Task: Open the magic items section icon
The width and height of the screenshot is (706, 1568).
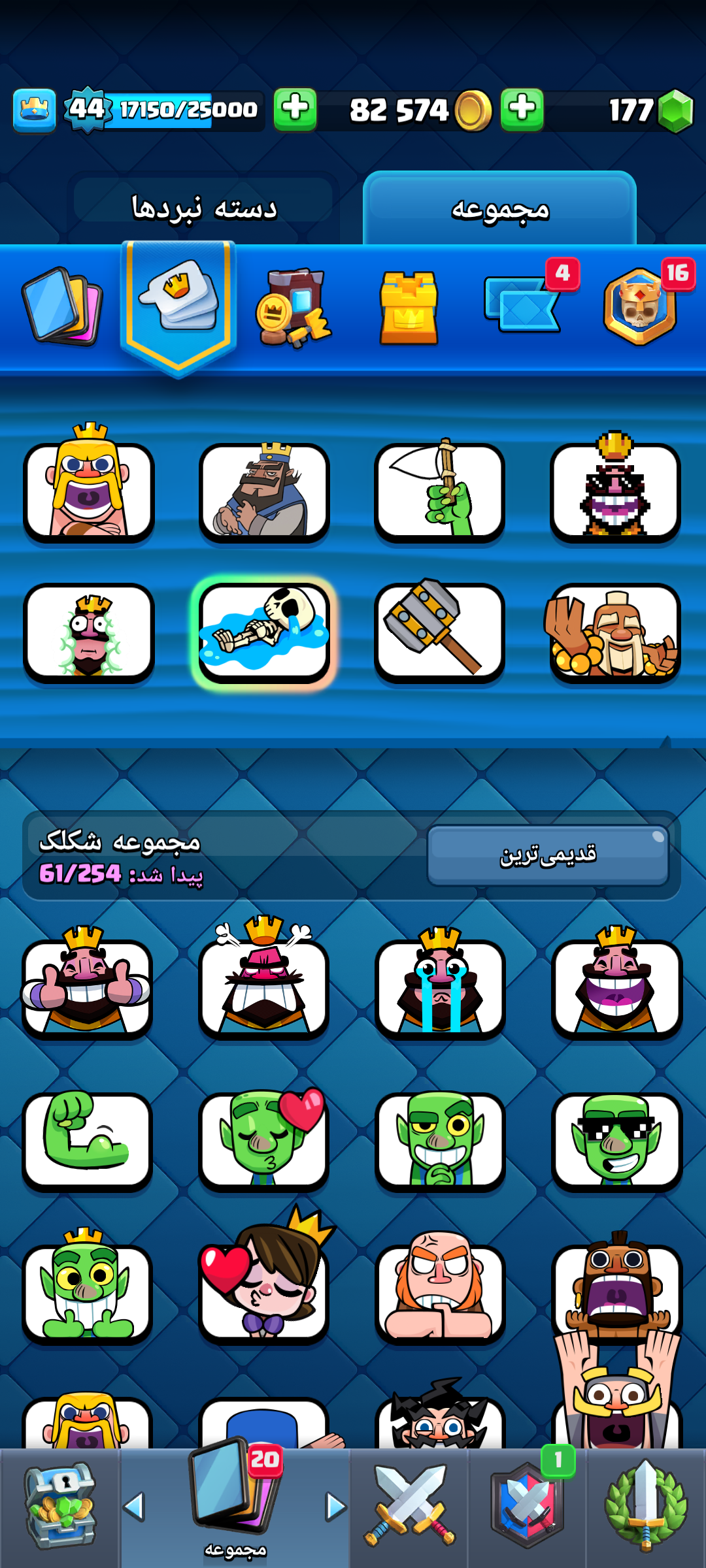Action: (x=293, y=307)
